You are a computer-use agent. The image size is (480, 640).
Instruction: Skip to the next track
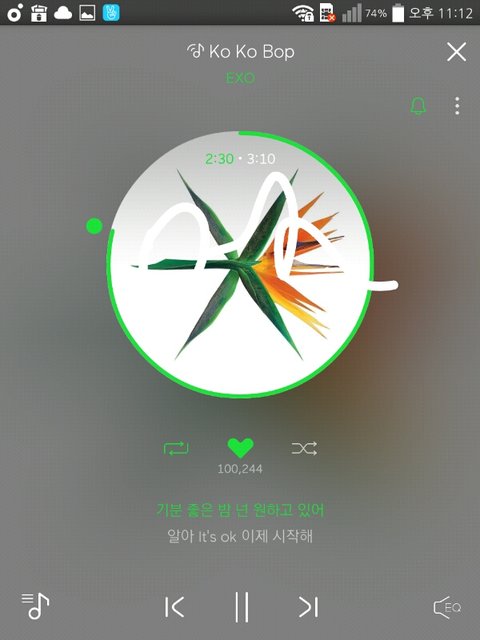click(x=308, y=607)
